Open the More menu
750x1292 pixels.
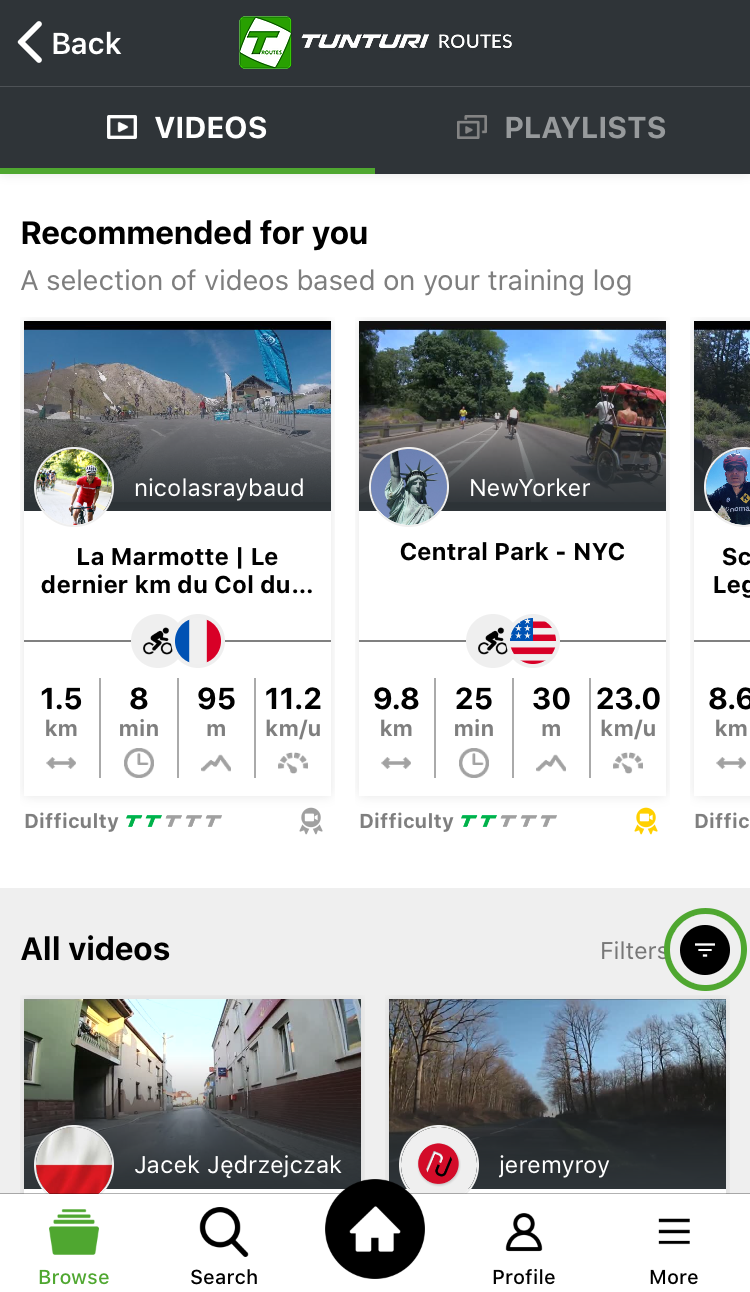point(674,1246)
